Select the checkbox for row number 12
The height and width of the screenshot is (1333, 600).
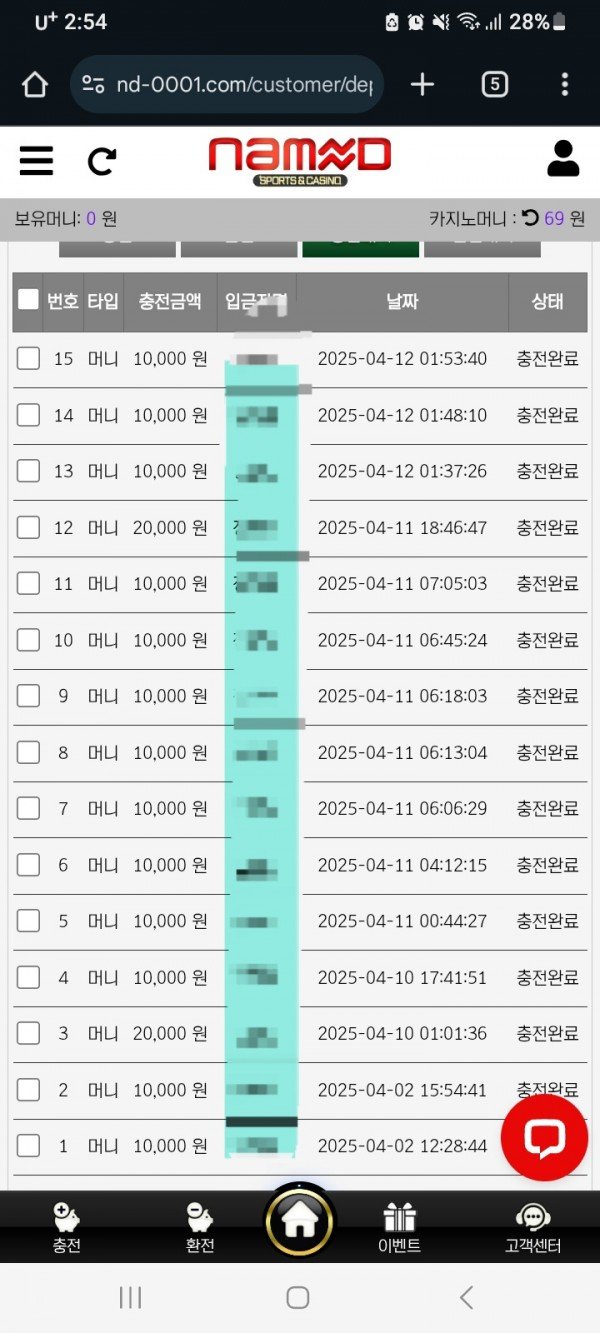28,527
